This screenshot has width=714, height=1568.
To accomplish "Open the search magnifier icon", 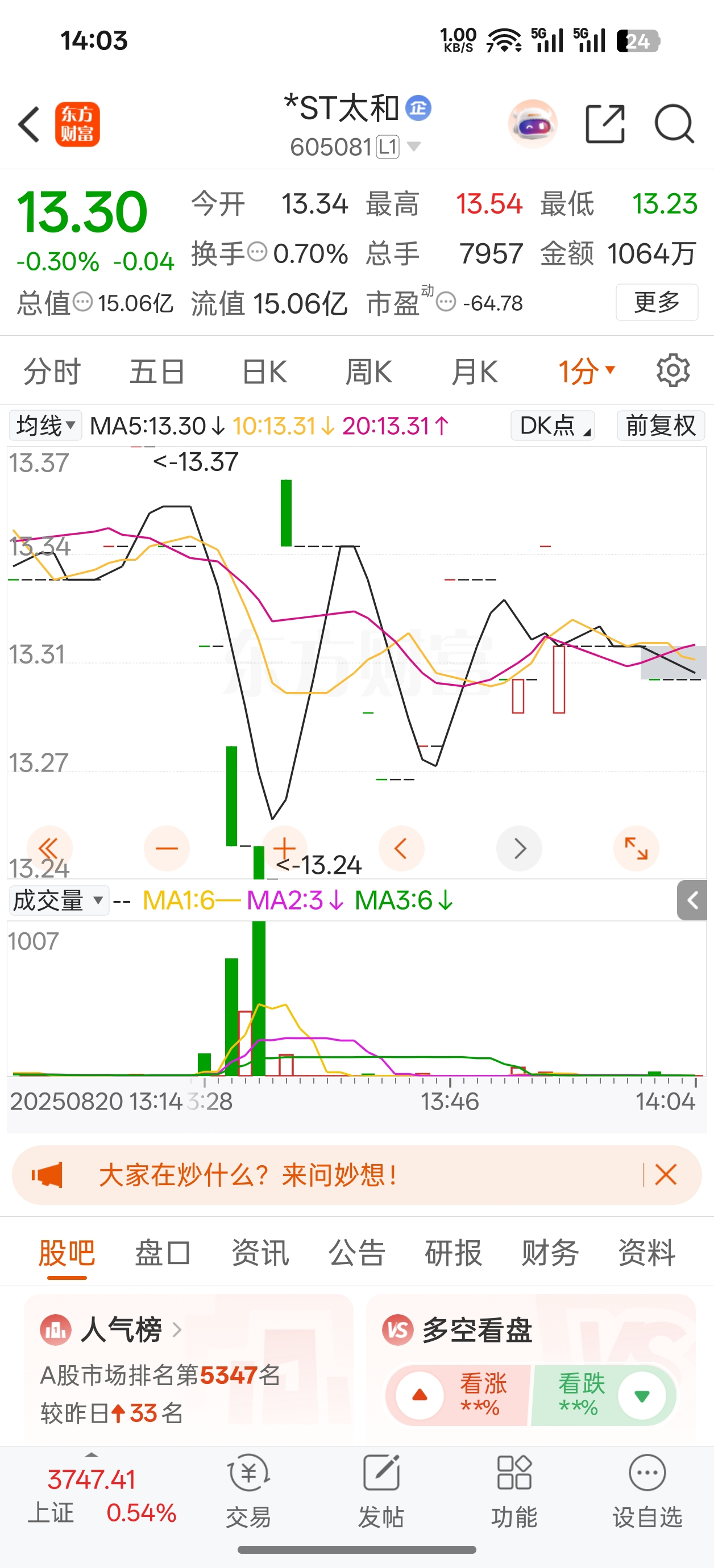I will pyautogui.click(x=674, y=124).
